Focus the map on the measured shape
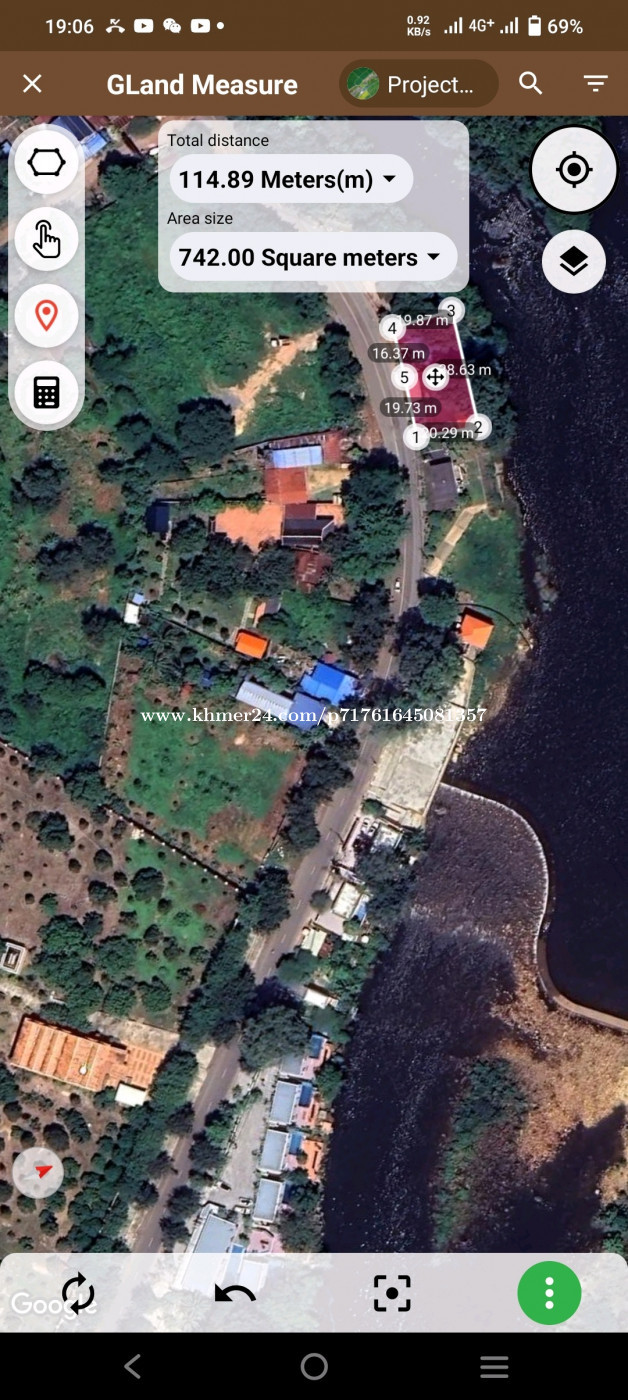The height and width of the screenshot is (1400, 628). [392, 1293]
